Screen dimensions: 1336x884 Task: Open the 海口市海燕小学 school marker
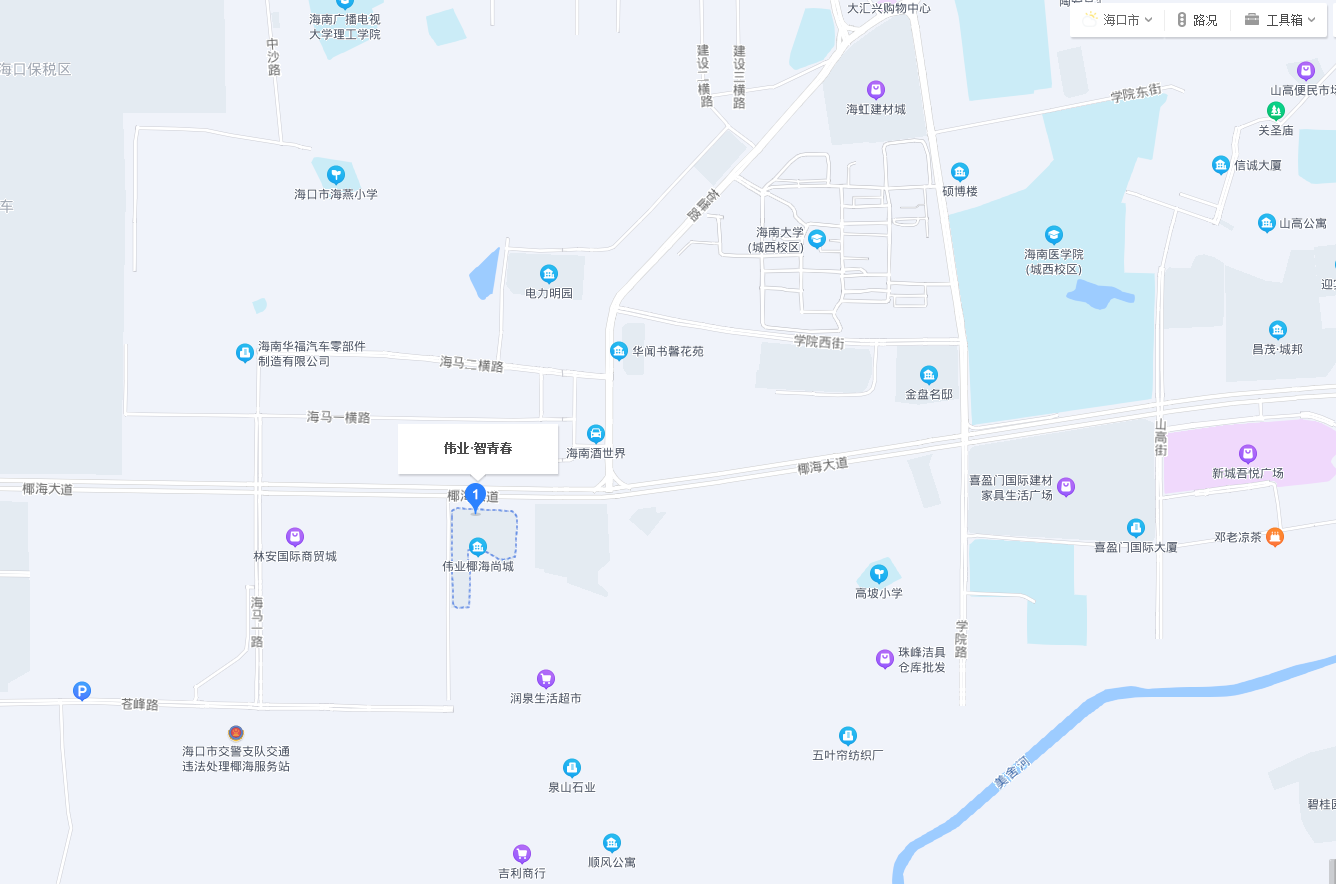click(x=336, y=175)
